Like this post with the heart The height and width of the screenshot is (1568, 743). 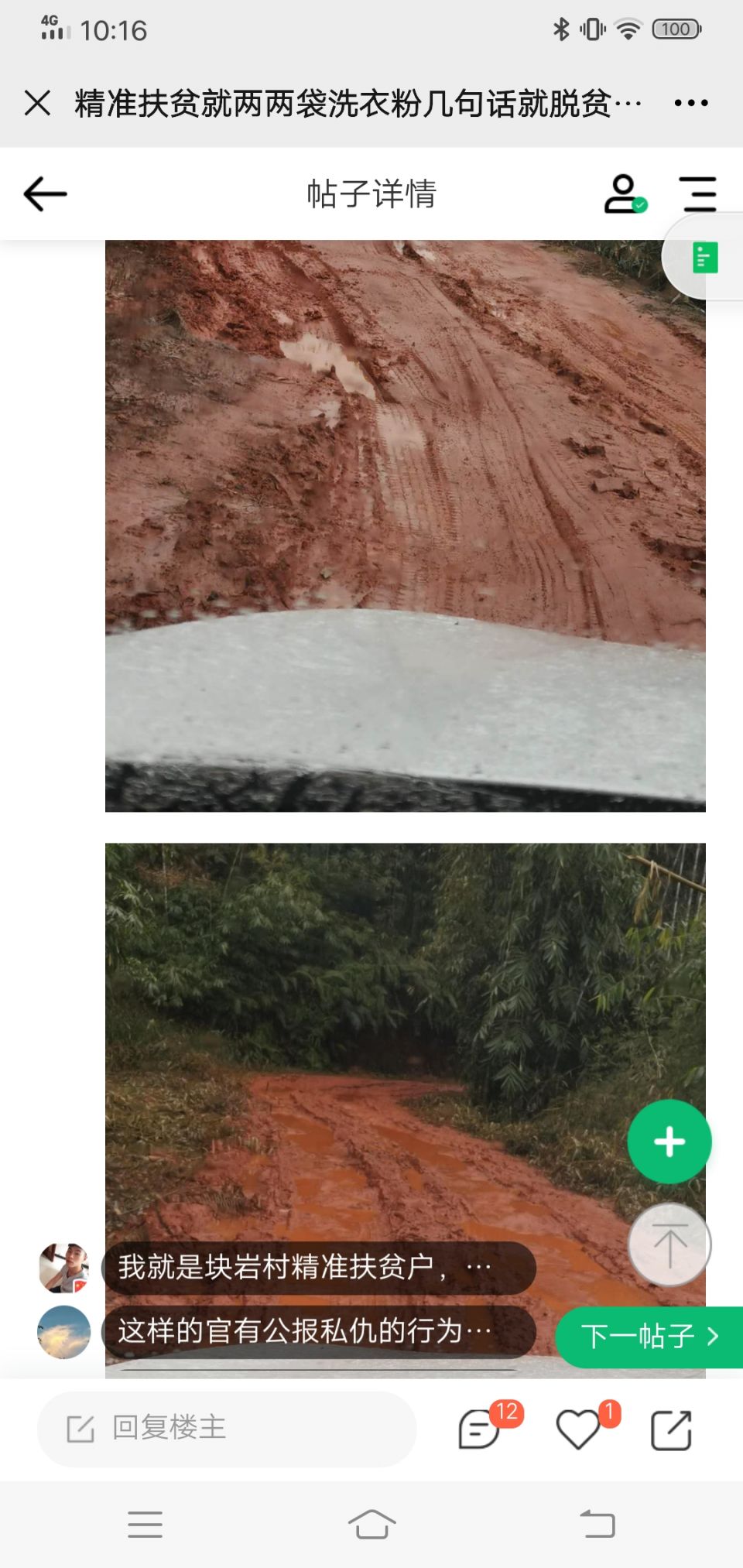[579, 1429]
